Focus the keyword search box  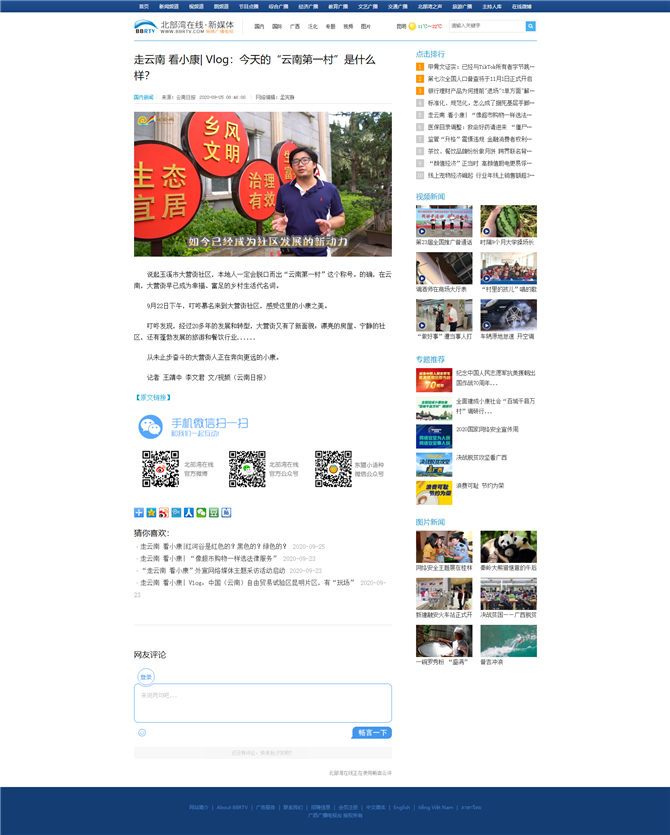click(486, 26)
